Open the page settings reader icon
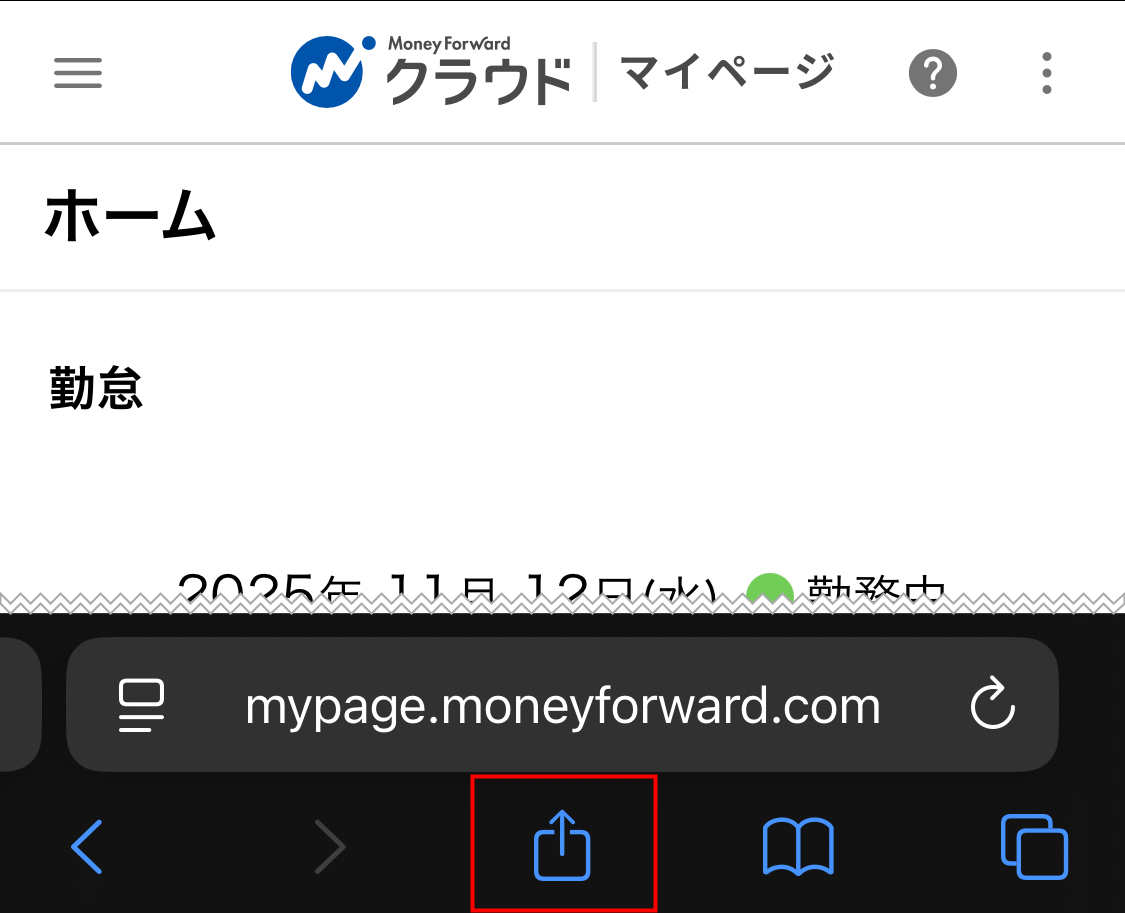The height and width of the screenshot is (913, 1125). click(x=141, y=706)
